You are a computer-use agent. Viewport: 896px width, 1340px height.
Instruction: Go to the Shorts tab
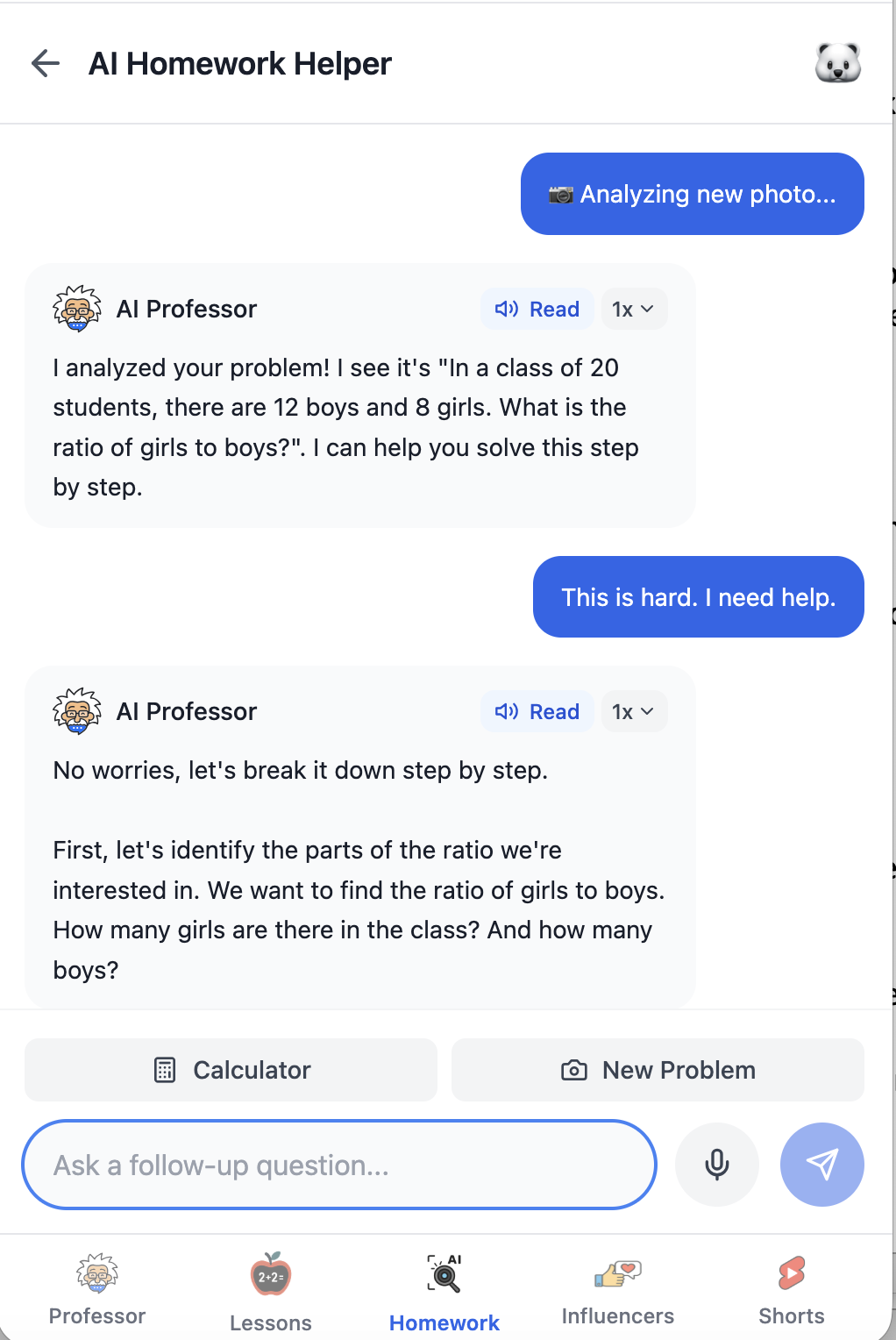(791, 1289)
